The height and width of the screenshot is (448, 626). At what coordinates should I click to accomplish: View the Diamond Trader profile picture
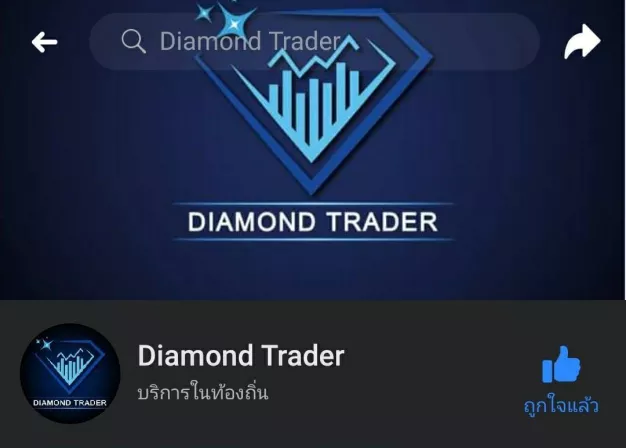click(x=70, y=373)
